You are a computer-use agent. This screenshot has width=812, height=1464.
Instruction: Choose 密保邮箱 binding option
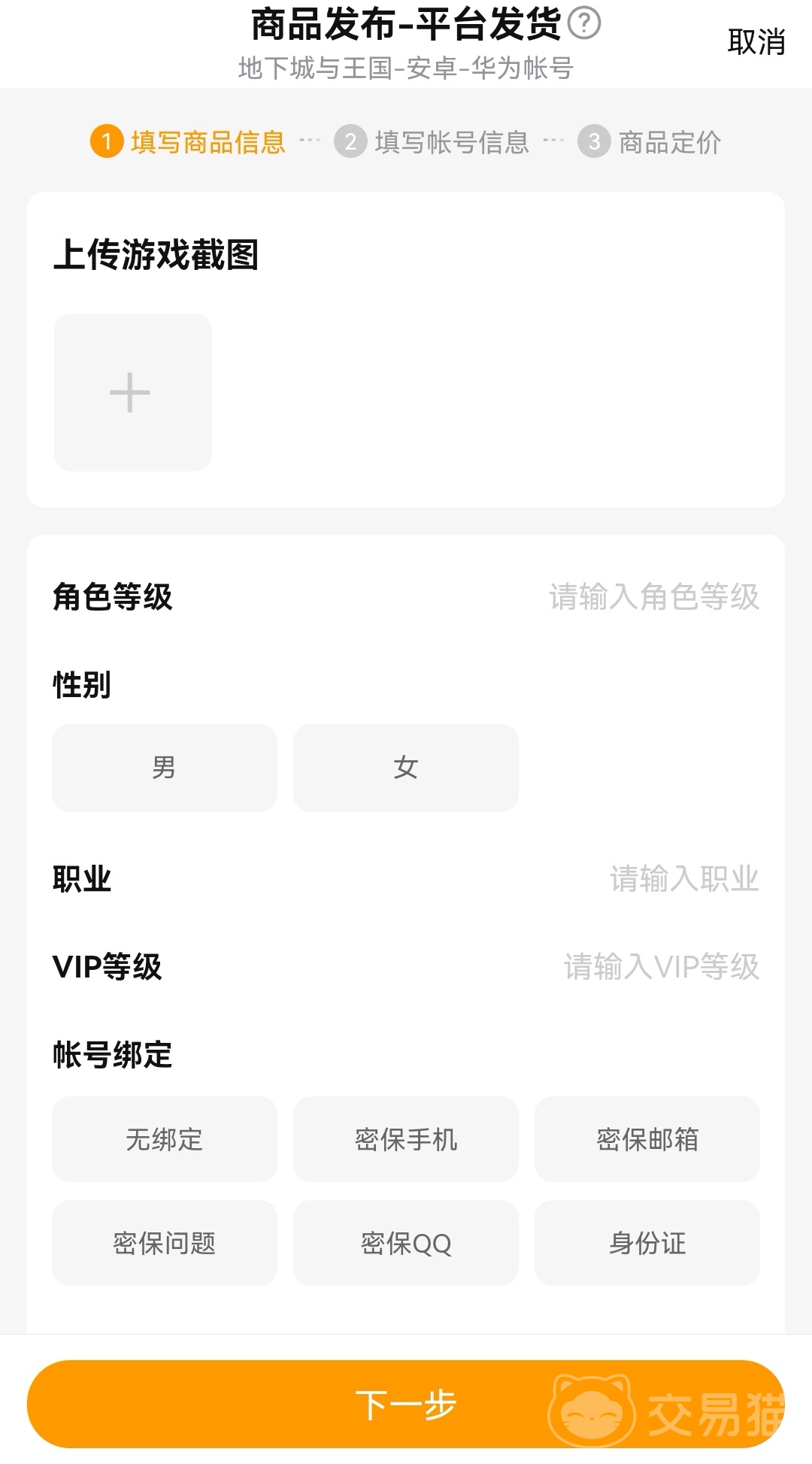(647, 1139)
